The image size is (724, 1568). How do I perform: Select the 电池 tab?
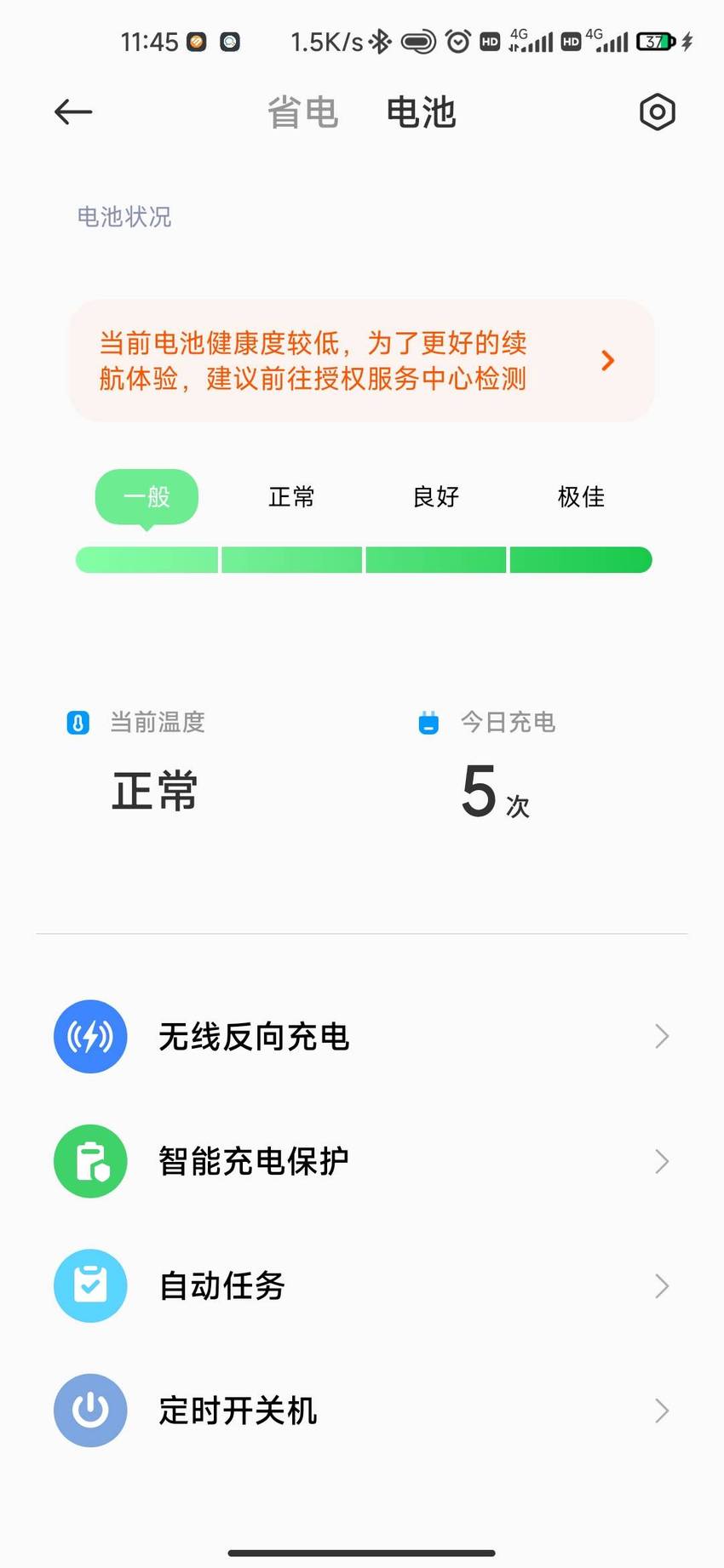tap(421, 112)
